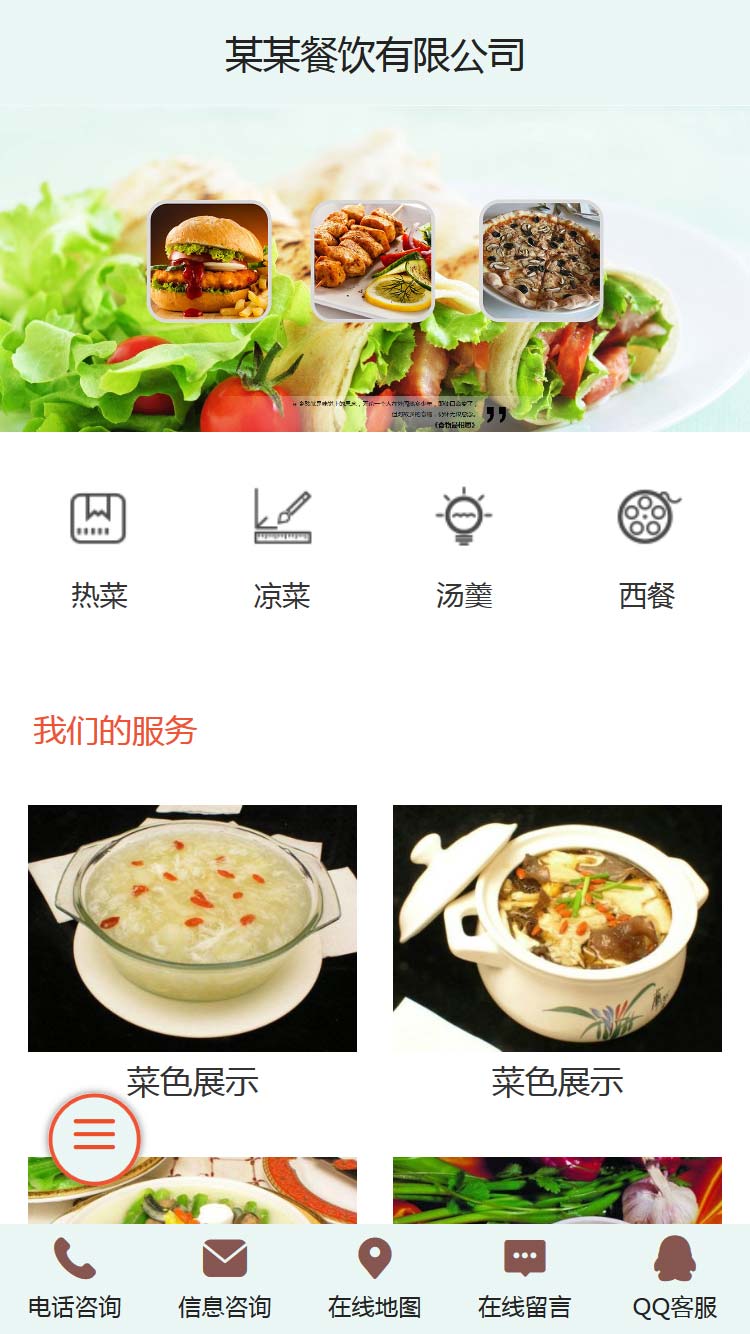Open 在线地图 in the bottom bar
Viewport: 750px width, 1334px height.
click(375, 1278)
